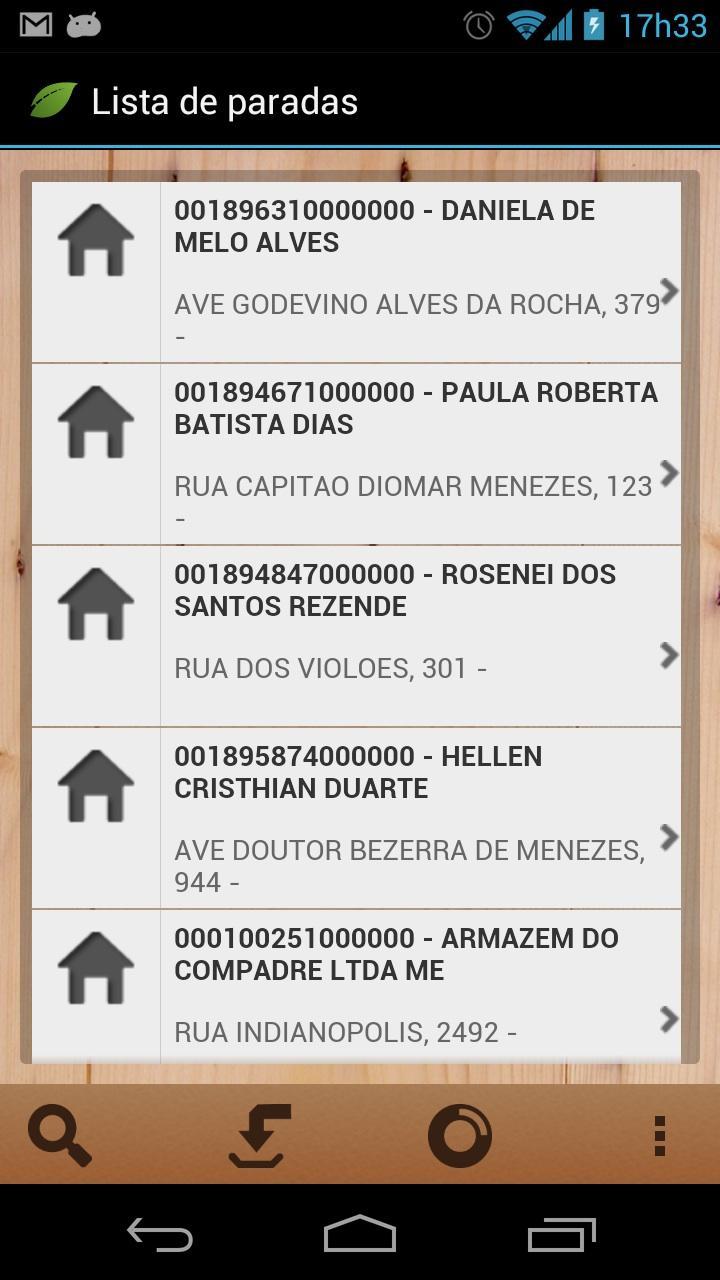This screenshot has height=1280, width=720.
Task: Open the three-dot overflow menu
Action: (659, 1135)
